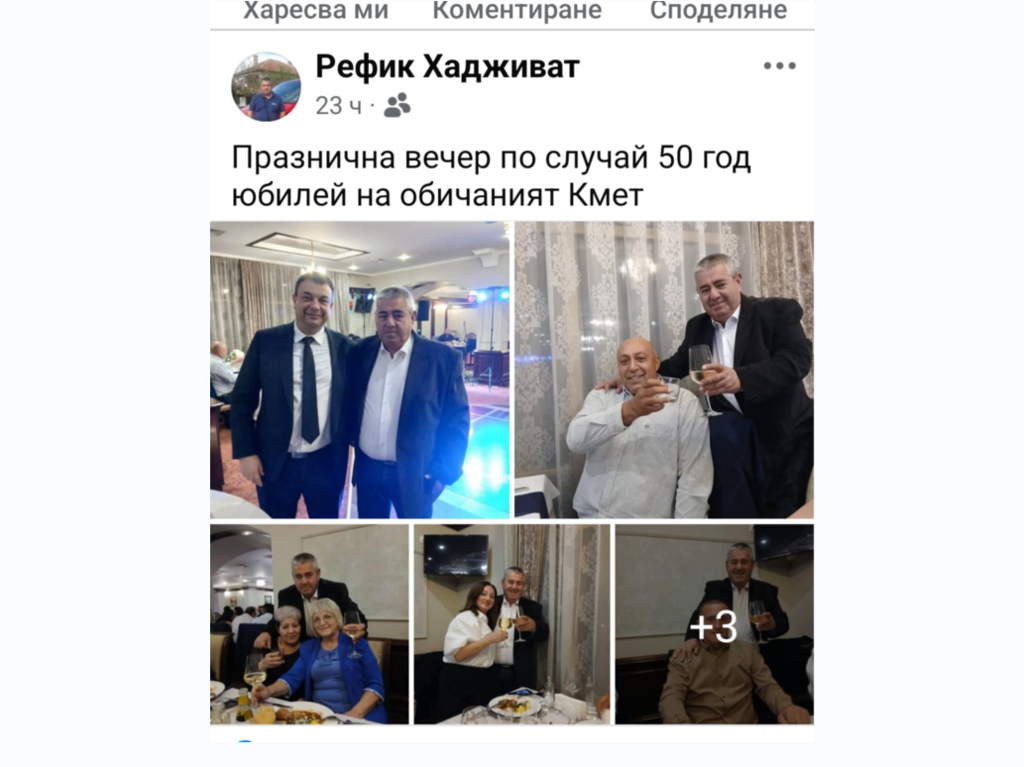Open photo with woman in white blouse
This screenshot has height=767, width=1024.
click(511, 624)
